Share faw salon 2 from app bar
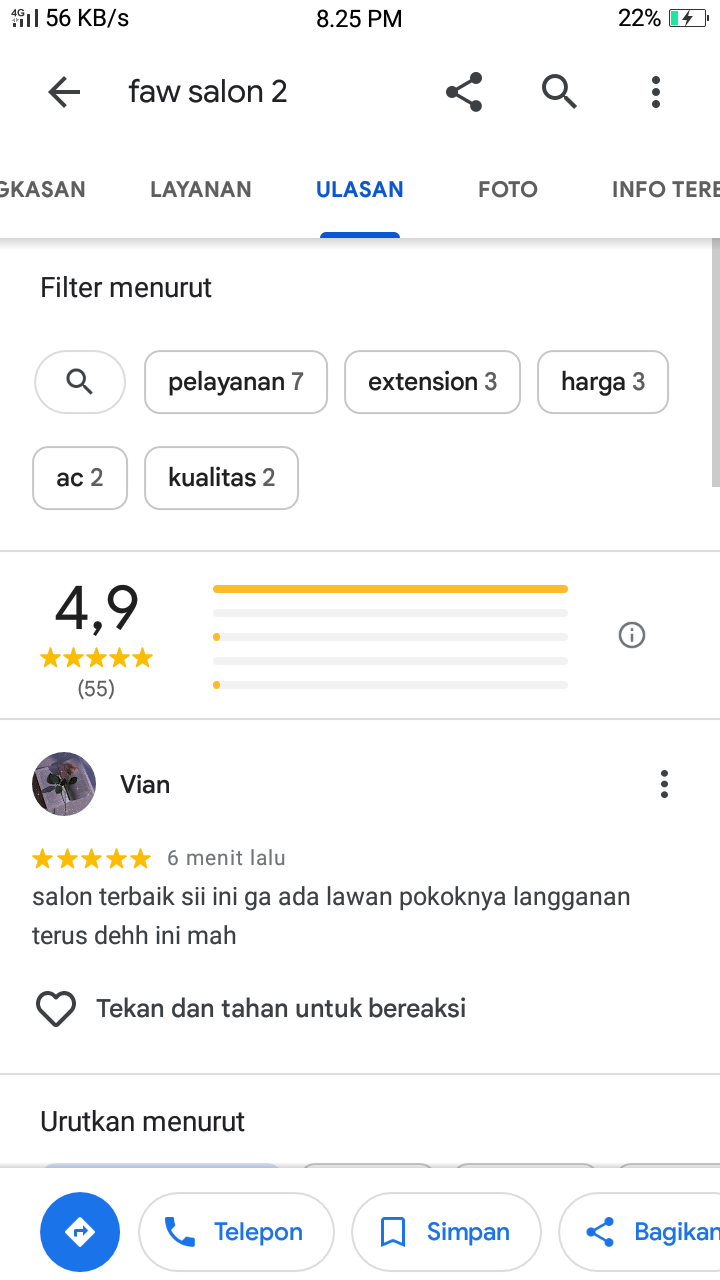 tap(464, 92)
